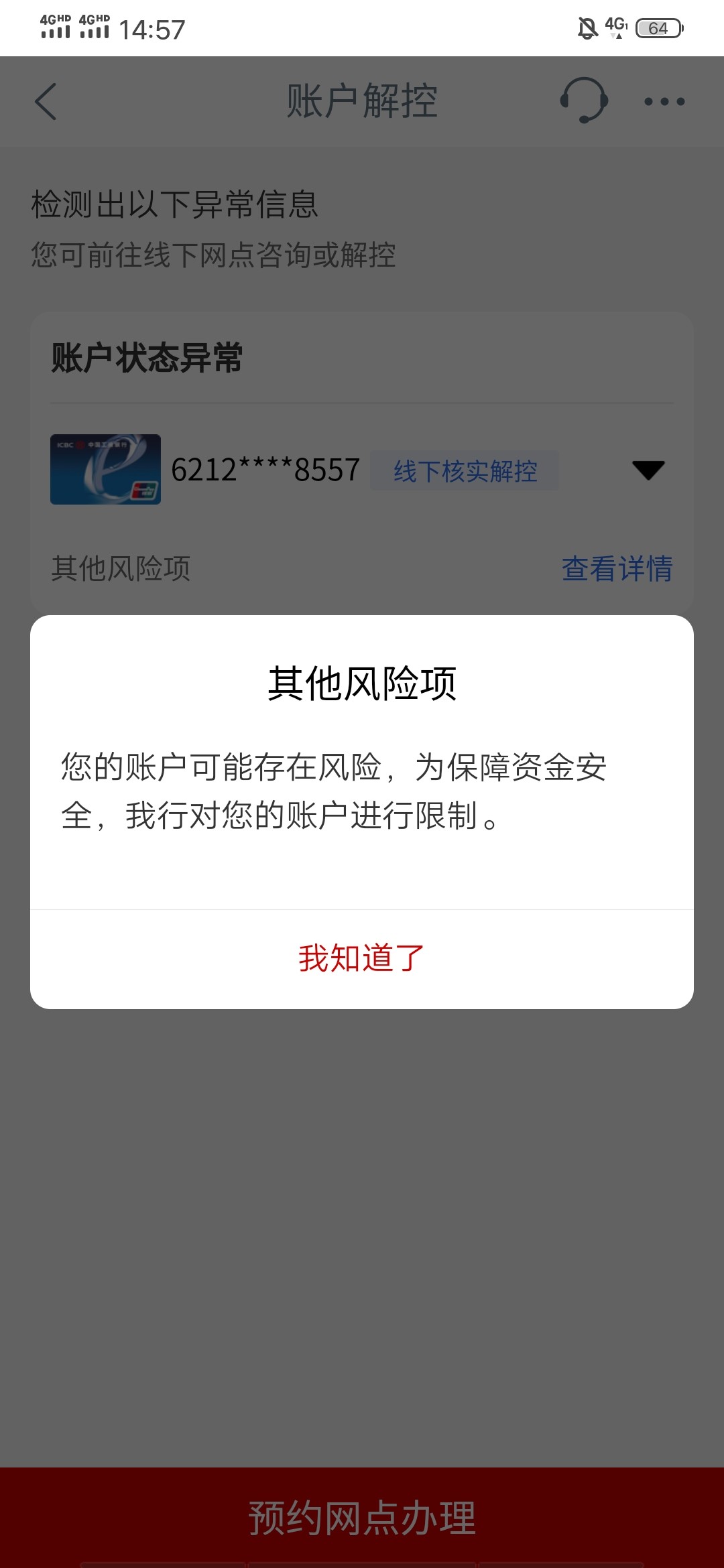Dismiss the dialog with 我知道了
This screenshot has width=724, height=1568.
[x=362, y=959]
